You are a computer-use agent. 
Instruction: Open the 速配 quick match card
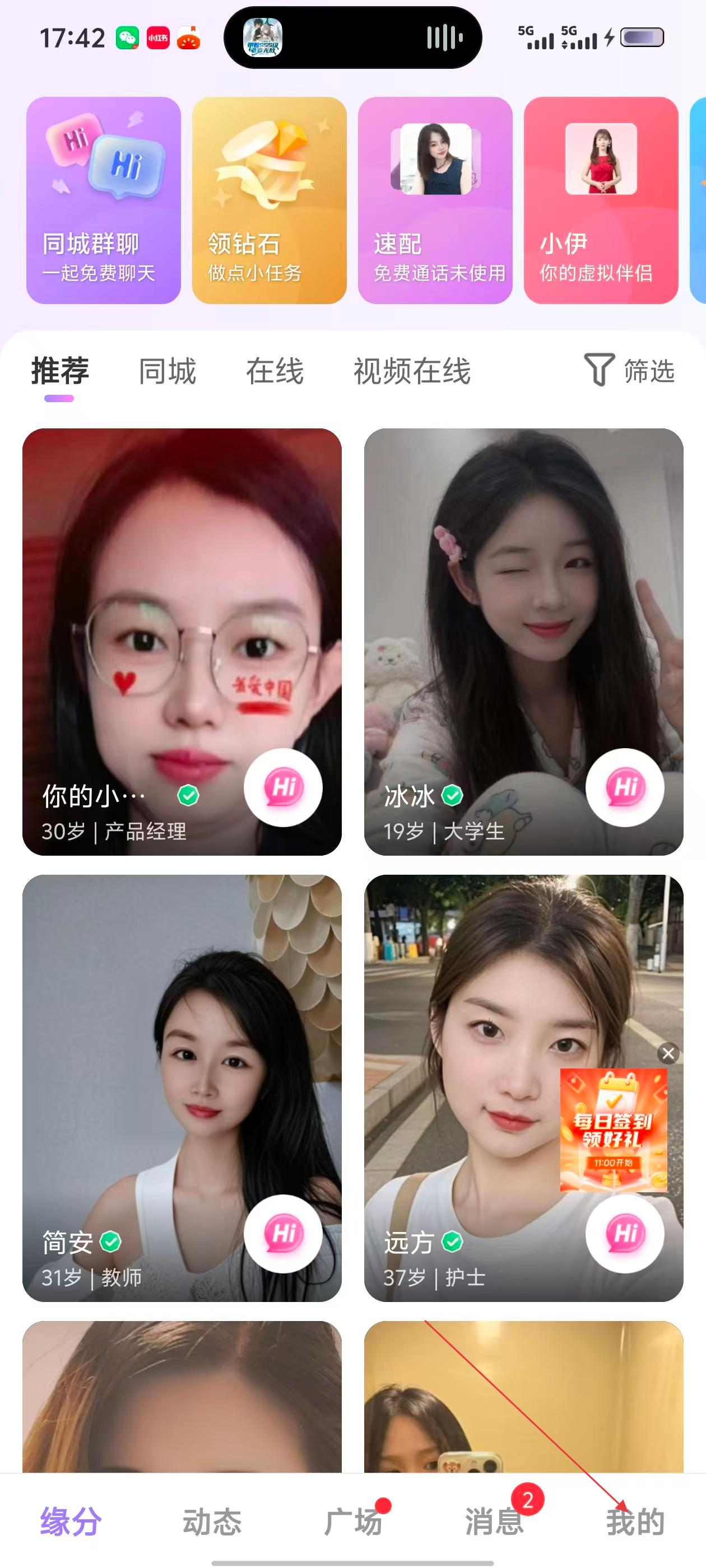tap(435, 200)
